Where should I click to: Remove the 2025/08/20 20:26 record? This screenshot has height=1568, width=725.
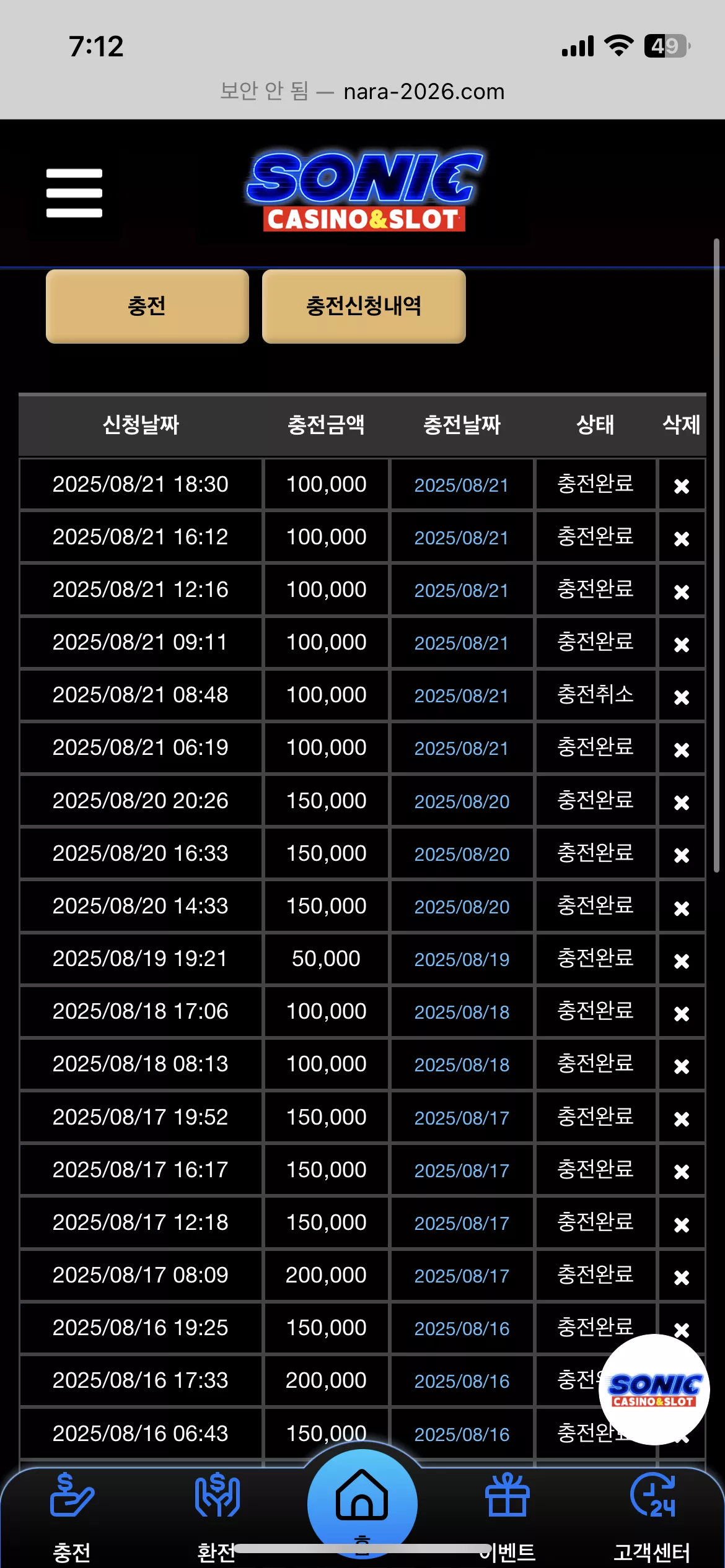682,803
